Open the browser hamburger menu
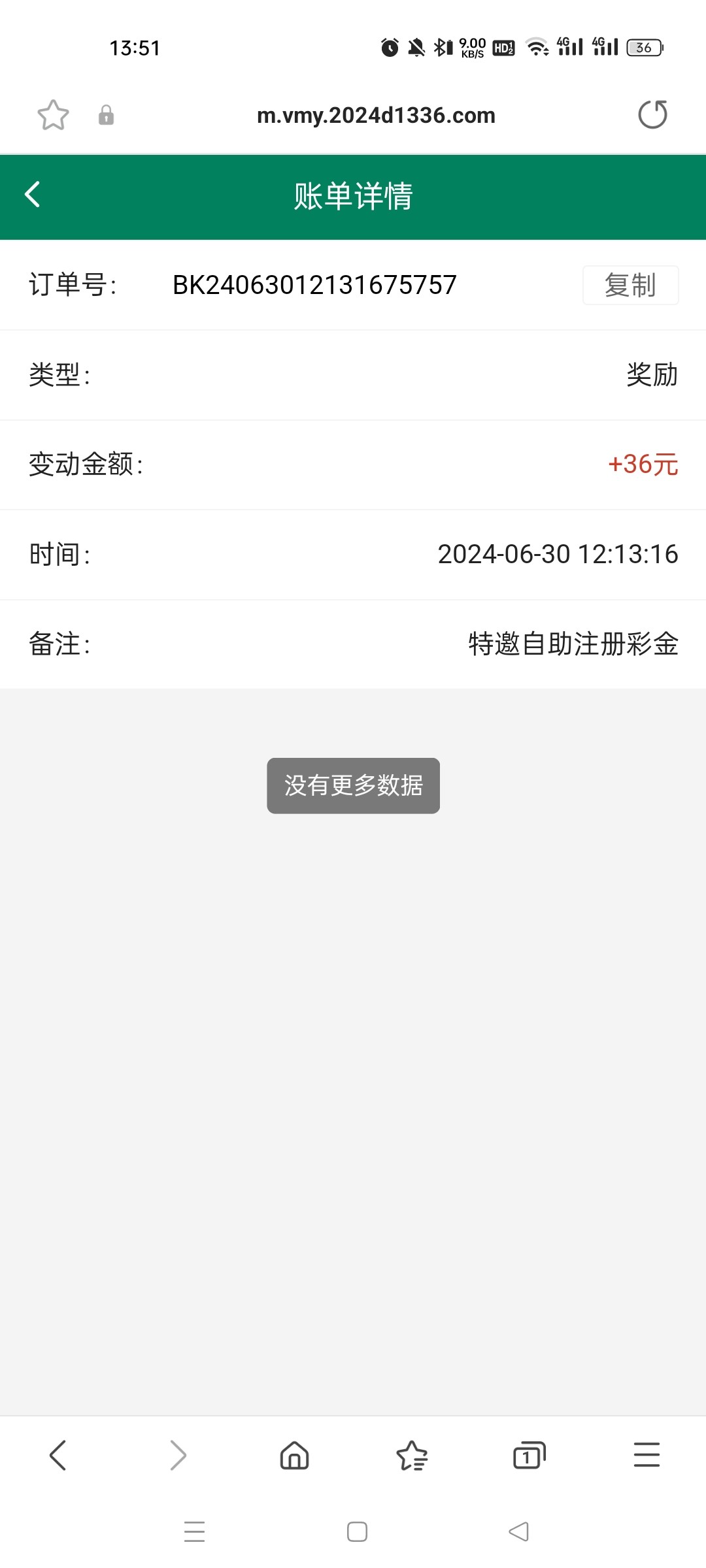 647,1456
